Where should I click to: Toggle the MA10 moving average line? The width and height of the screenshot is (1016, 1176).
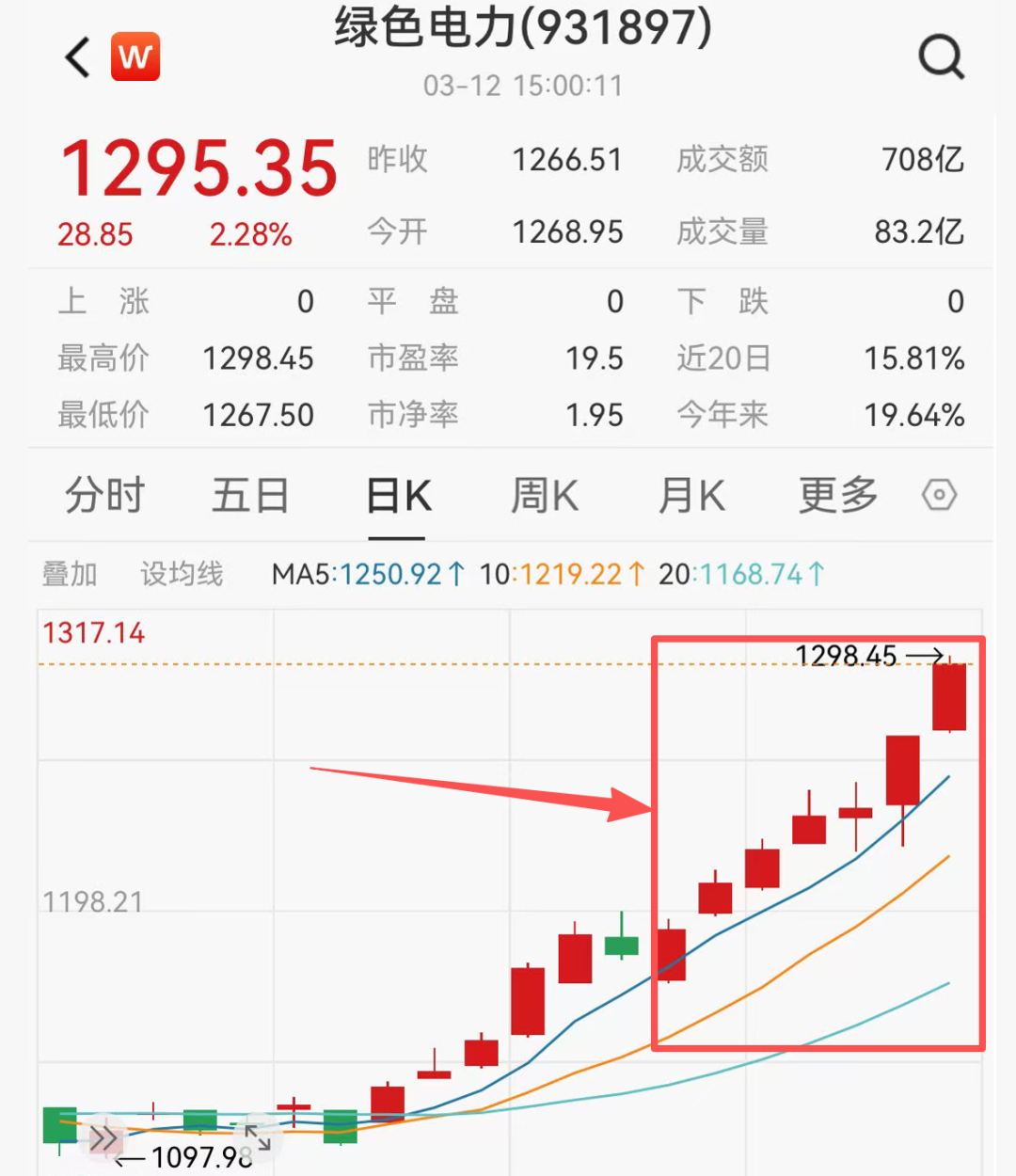pyautogui.click(x=560, y=573)
